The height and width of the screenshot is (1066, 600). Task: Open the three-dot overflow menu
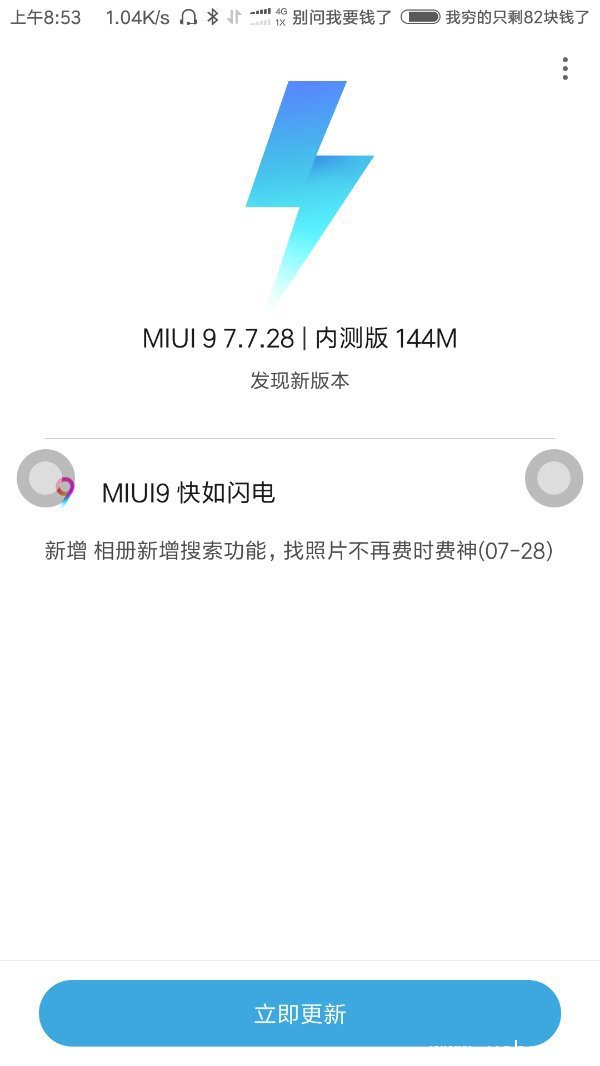click(565, 68)
